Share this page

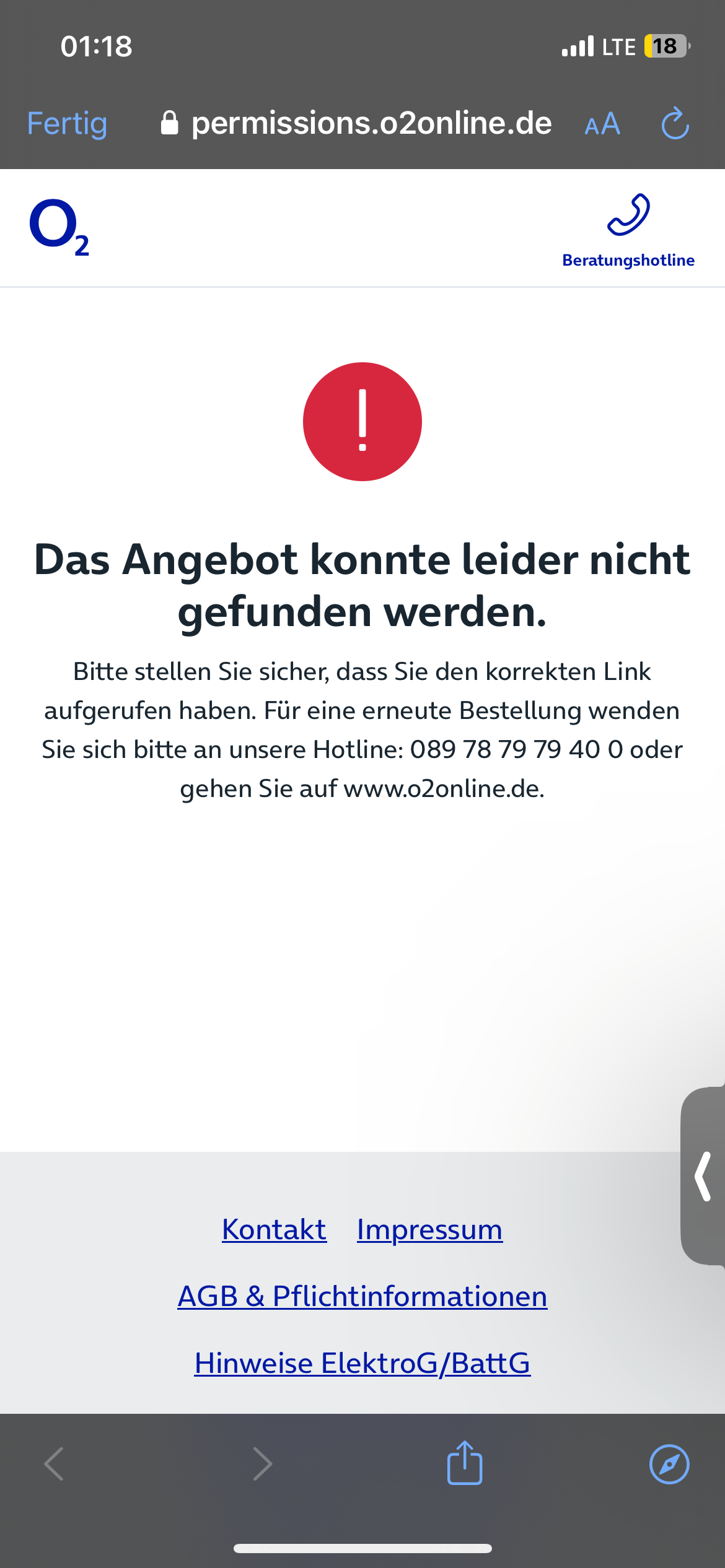(465, 1463)
